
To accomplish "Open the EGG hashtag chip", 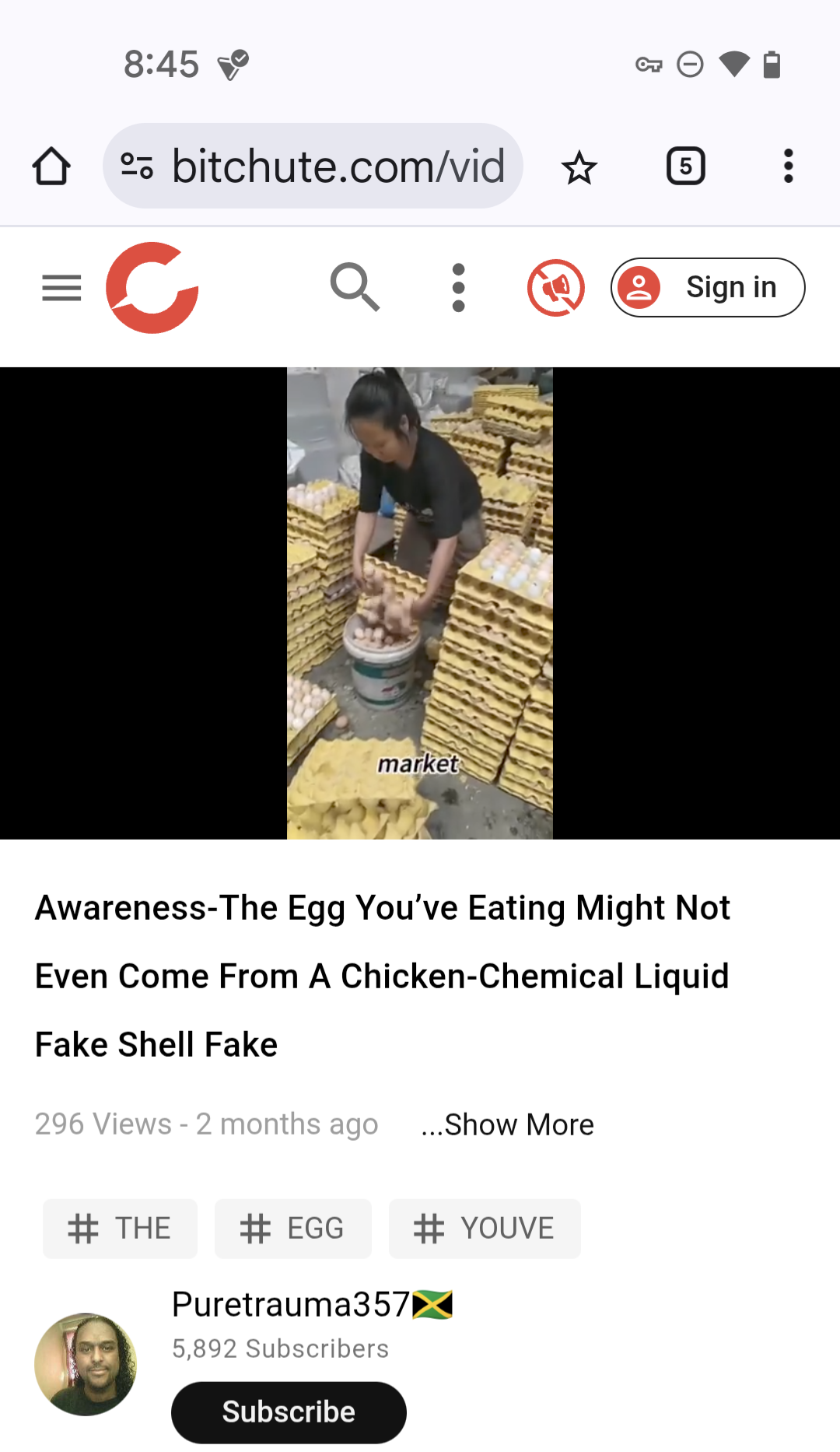I will (292, 1229).
